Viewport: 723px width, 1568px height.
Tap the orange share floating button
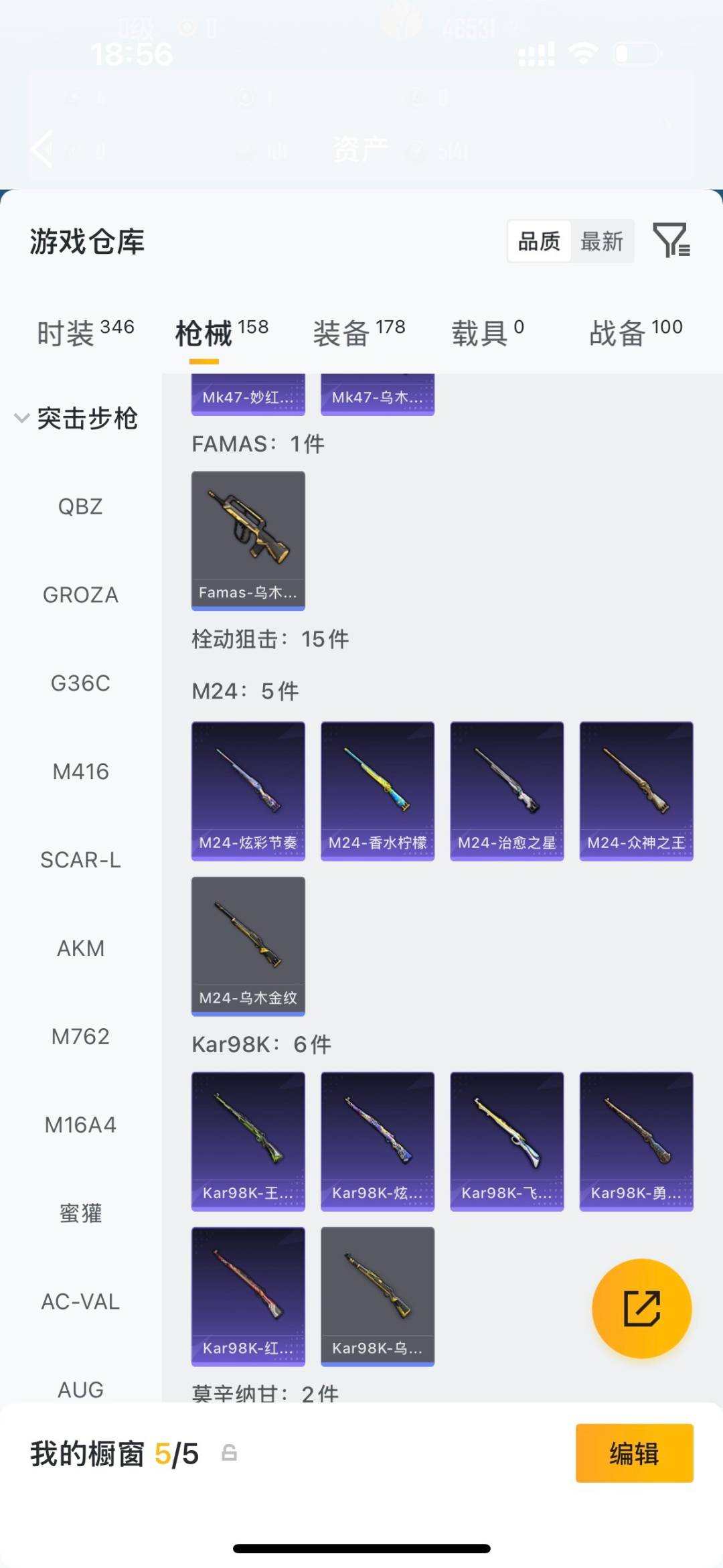coord(641,1308)
